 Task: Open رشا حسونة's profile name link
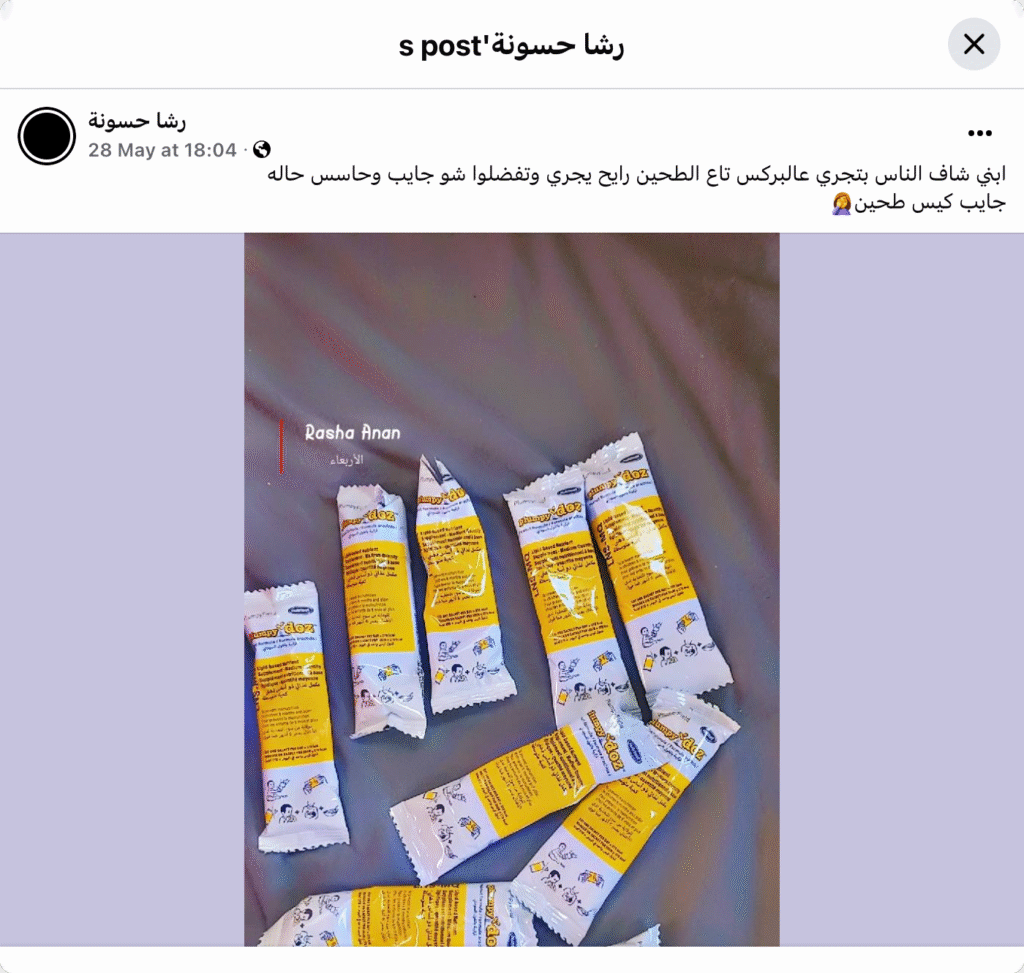(x=137, y=122)
